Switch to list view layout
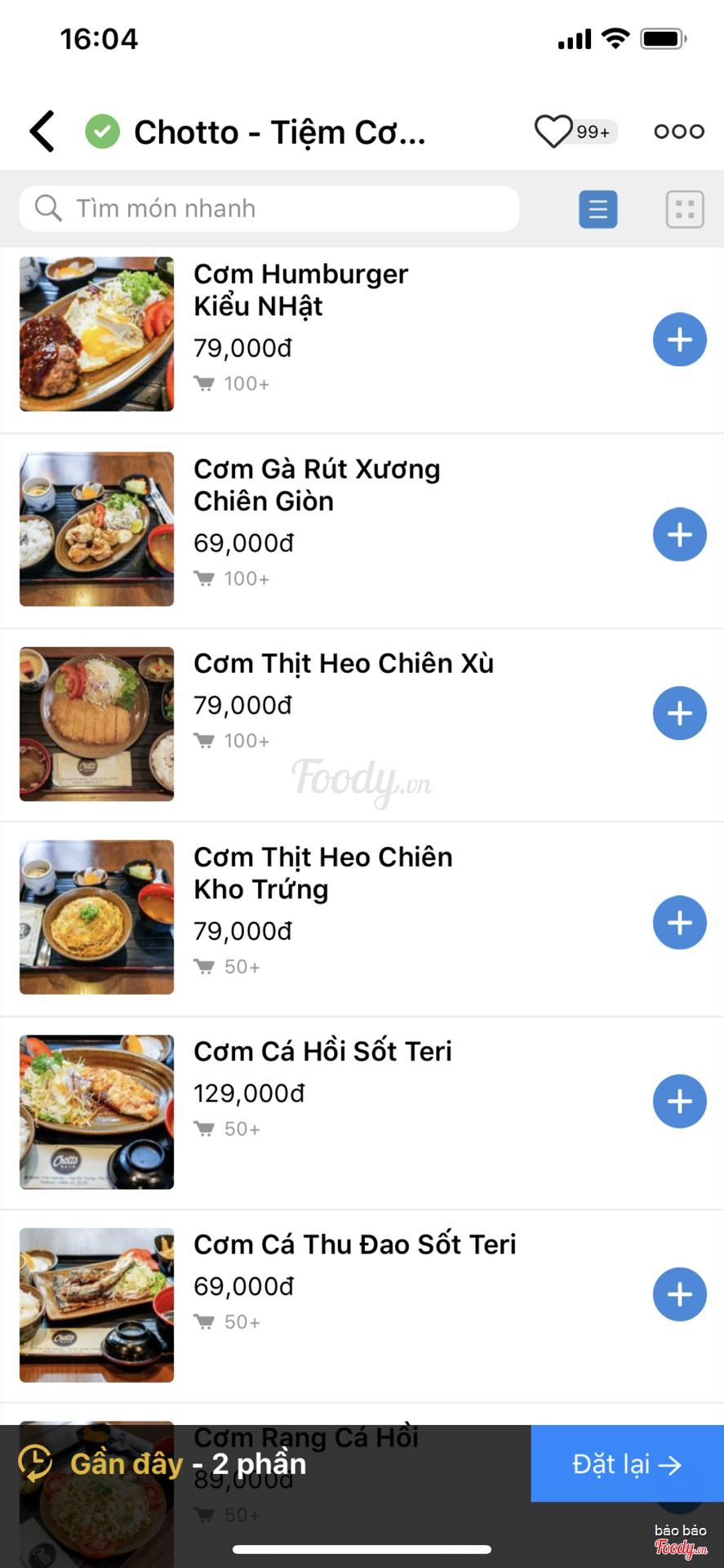The width and height of the screenshot is (724, 1568). click(x=598, y=210)
